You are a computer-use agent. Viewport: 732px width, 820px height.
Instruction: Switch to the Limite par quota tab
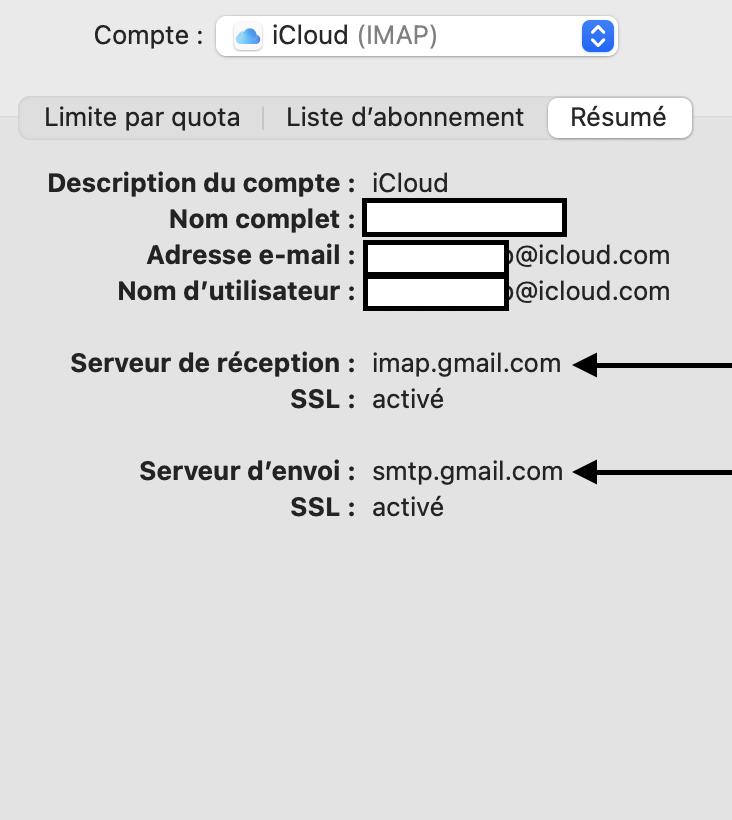tap(142, 118)
